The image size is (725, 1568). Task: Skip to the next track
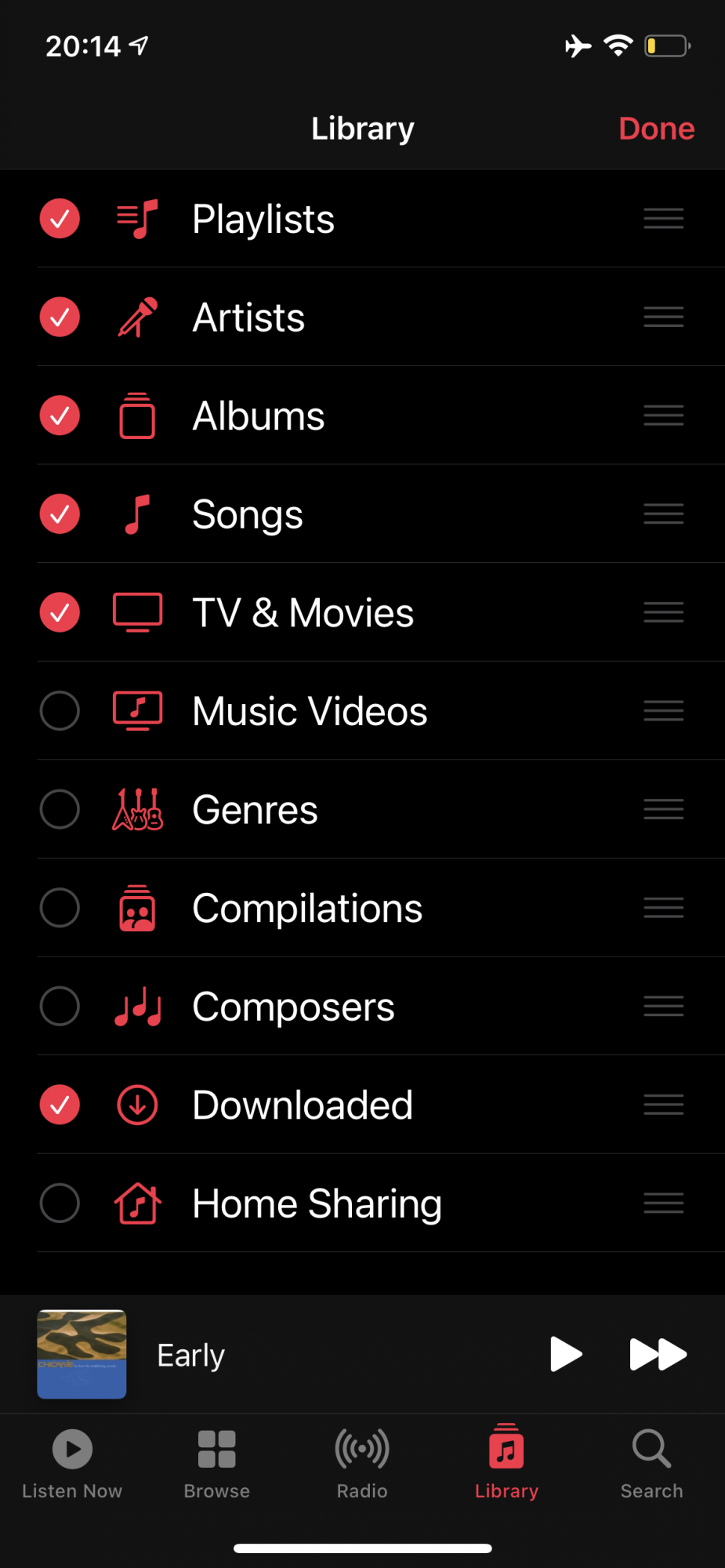coord(658,1354)
